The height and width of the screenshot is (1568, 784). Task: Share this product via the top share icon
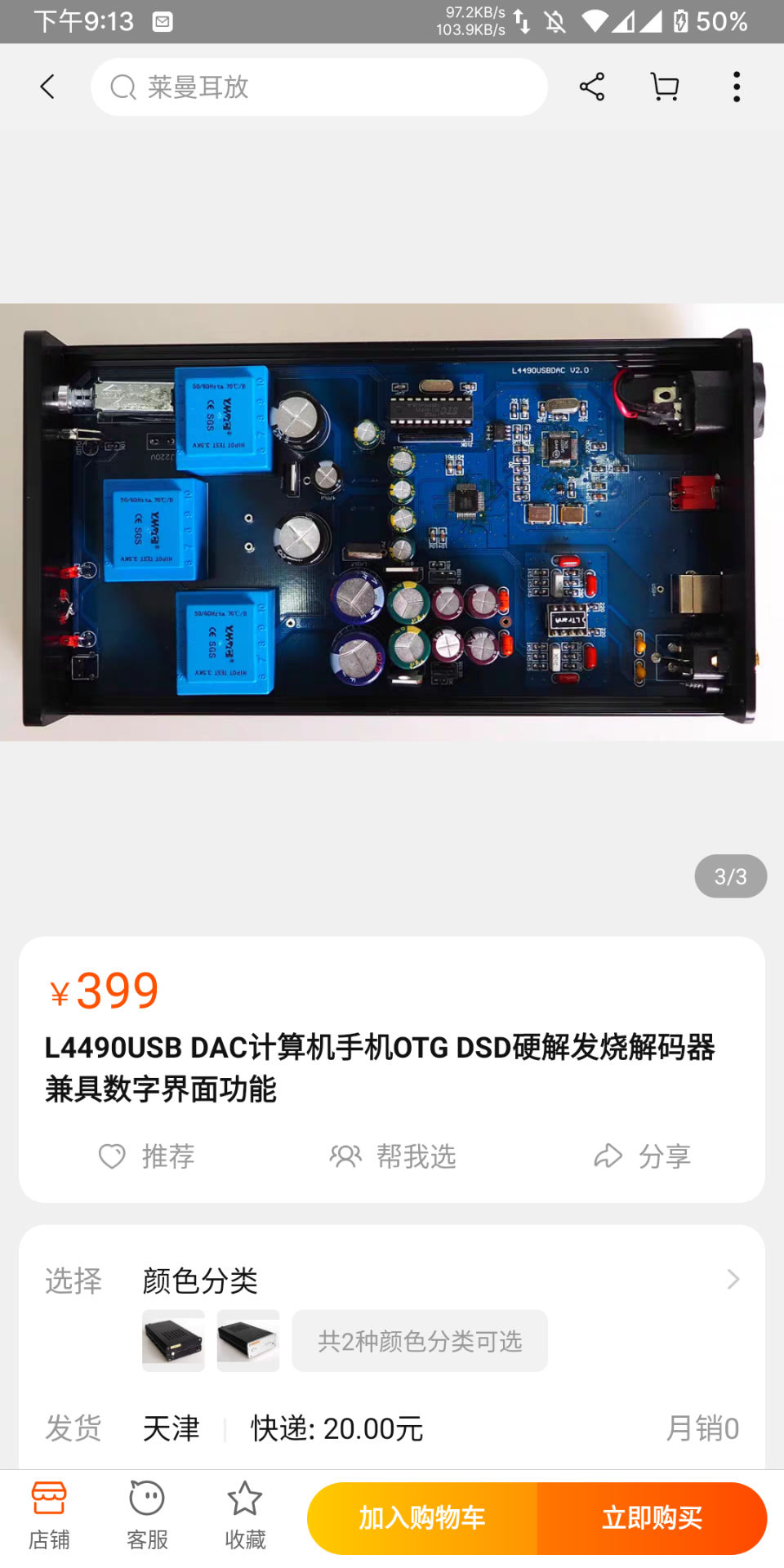[591, 87]
